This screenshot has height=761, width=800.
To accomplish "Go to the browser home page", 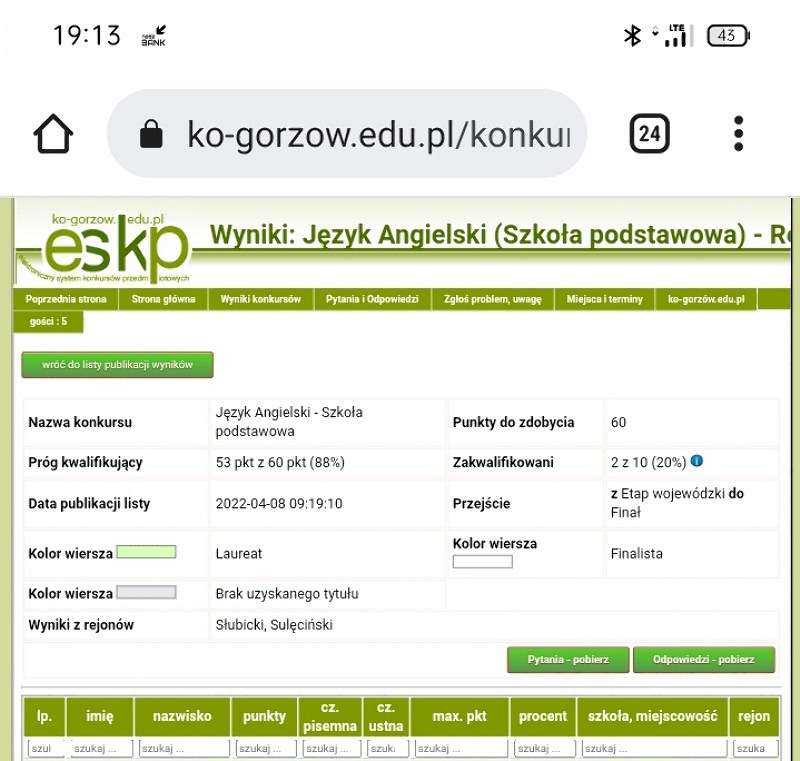I will click(x=54, y=134).
